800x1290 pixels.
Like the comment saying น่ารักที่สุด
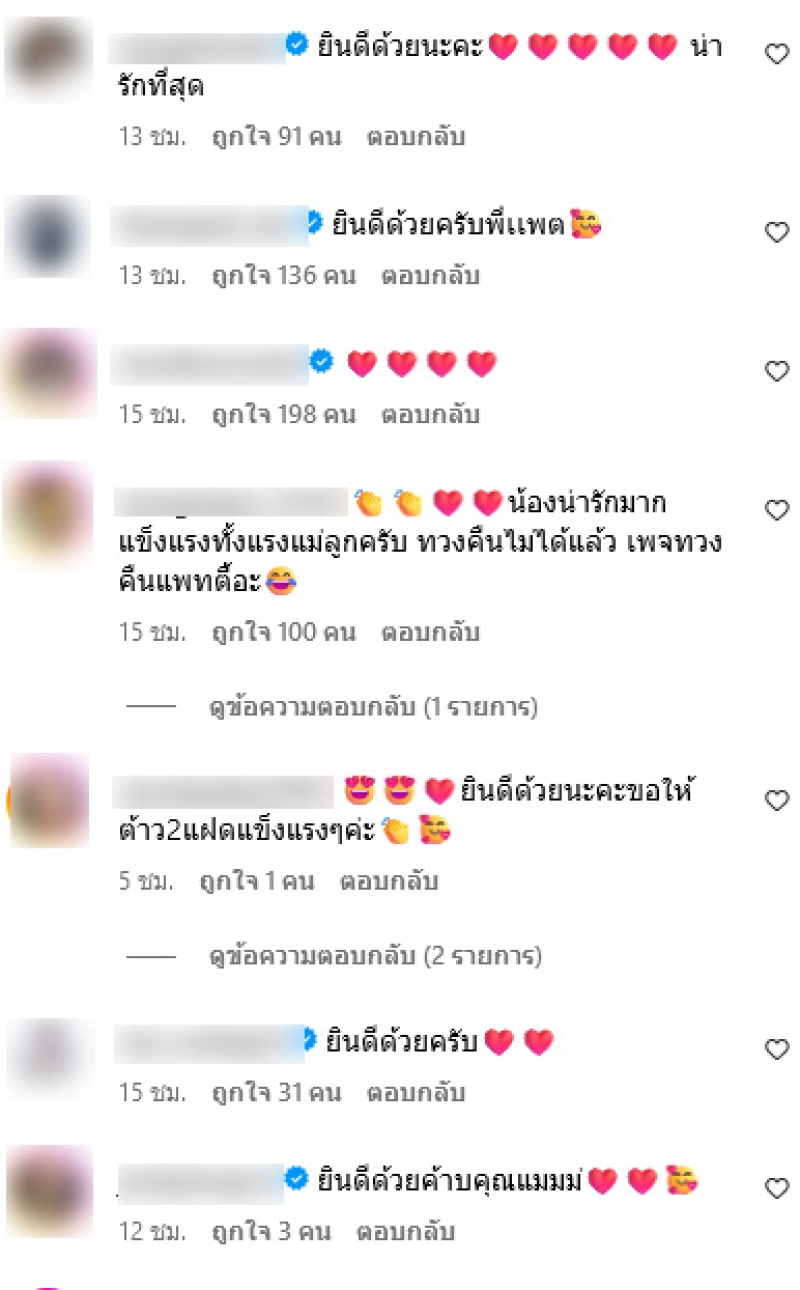pyautogui.click(x=777, y=55)
